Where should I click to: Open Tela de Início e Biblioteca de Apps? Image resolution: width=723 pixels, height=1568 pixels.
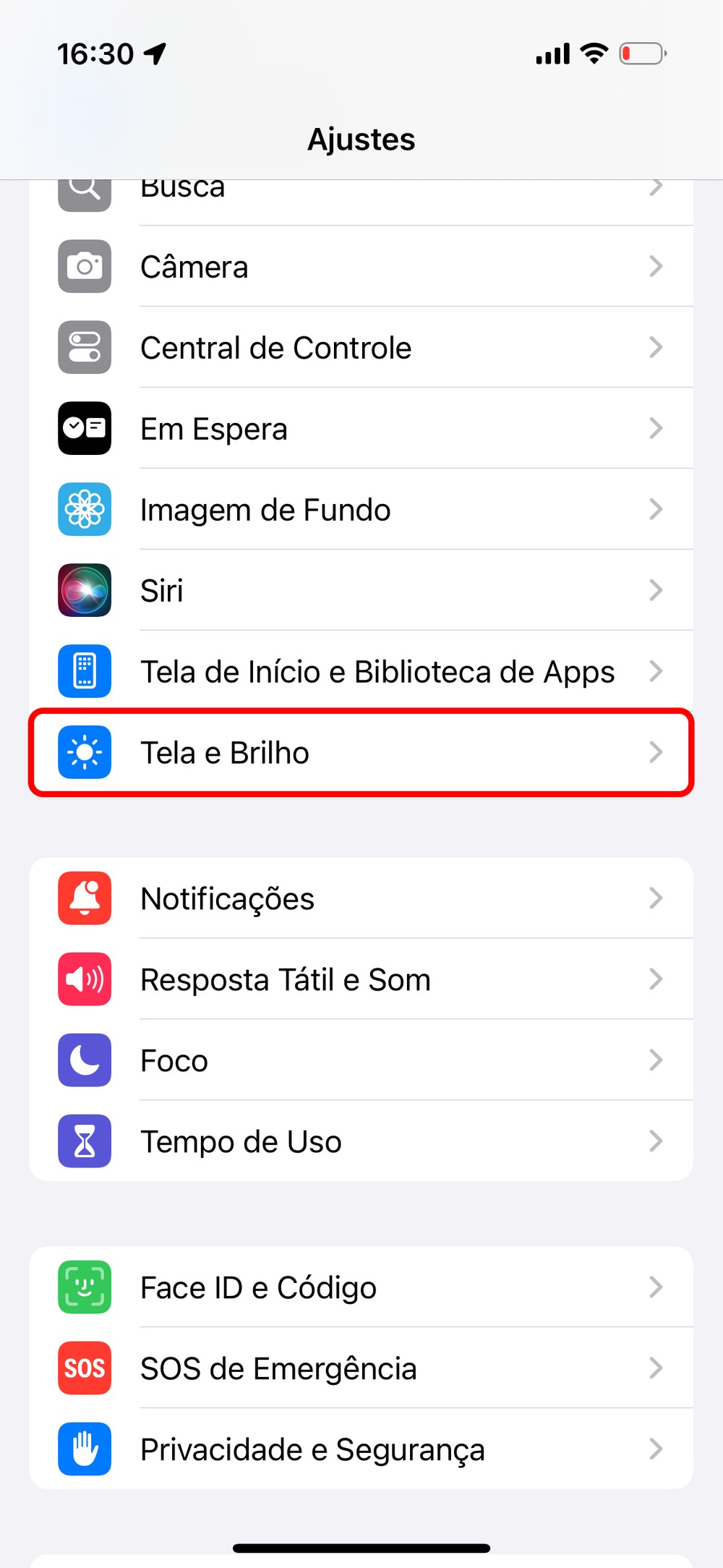click(361, 672)
